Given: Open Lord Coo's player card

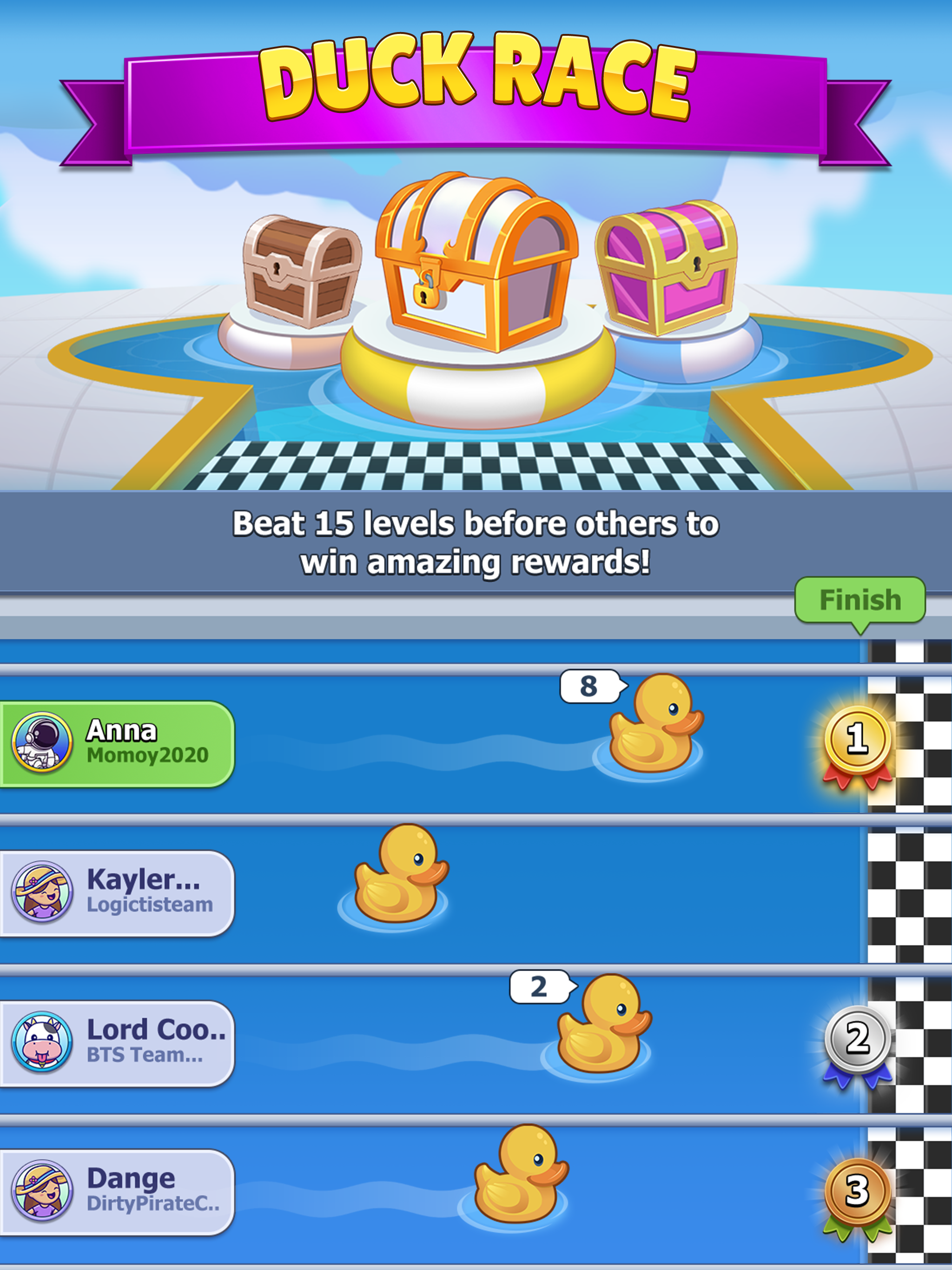Looking at the screenshot, I should (118, 1043).
